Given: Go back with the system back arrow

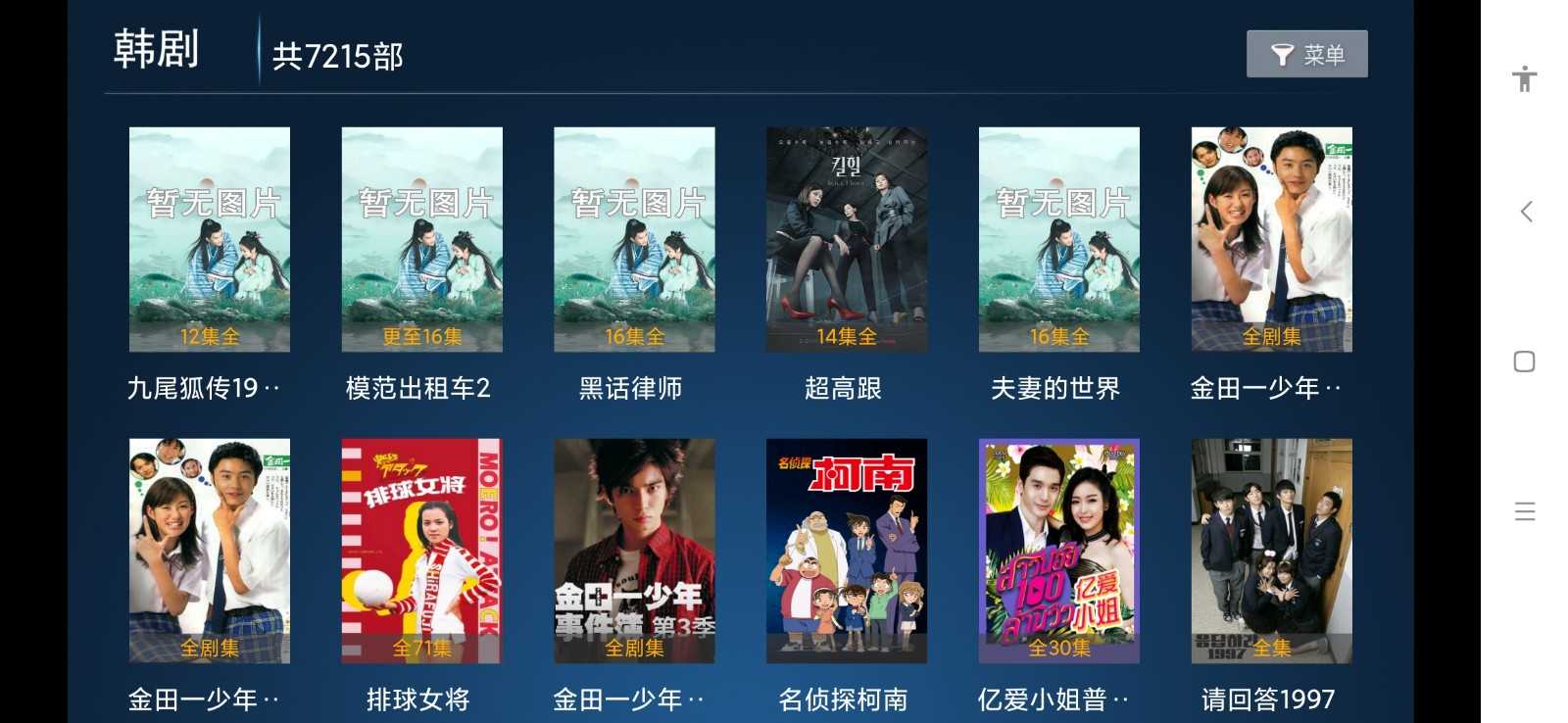Looking at the screenshot, I should click(x=1525, y=212).
